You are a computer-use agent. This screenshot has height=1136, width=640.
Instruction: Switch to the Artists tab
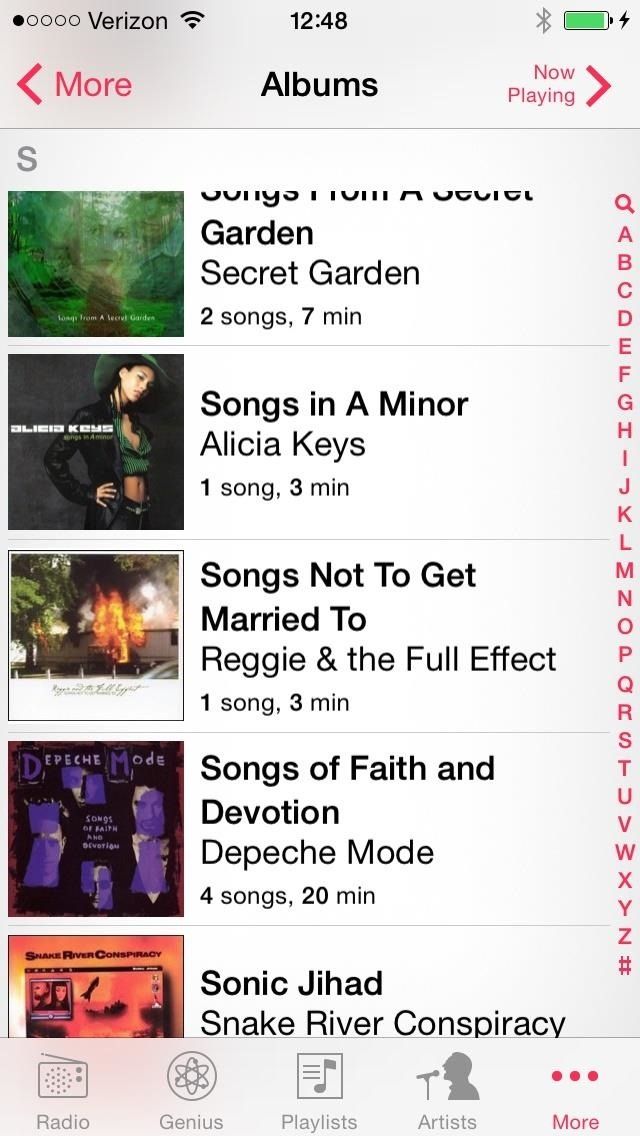(447, 1090)
